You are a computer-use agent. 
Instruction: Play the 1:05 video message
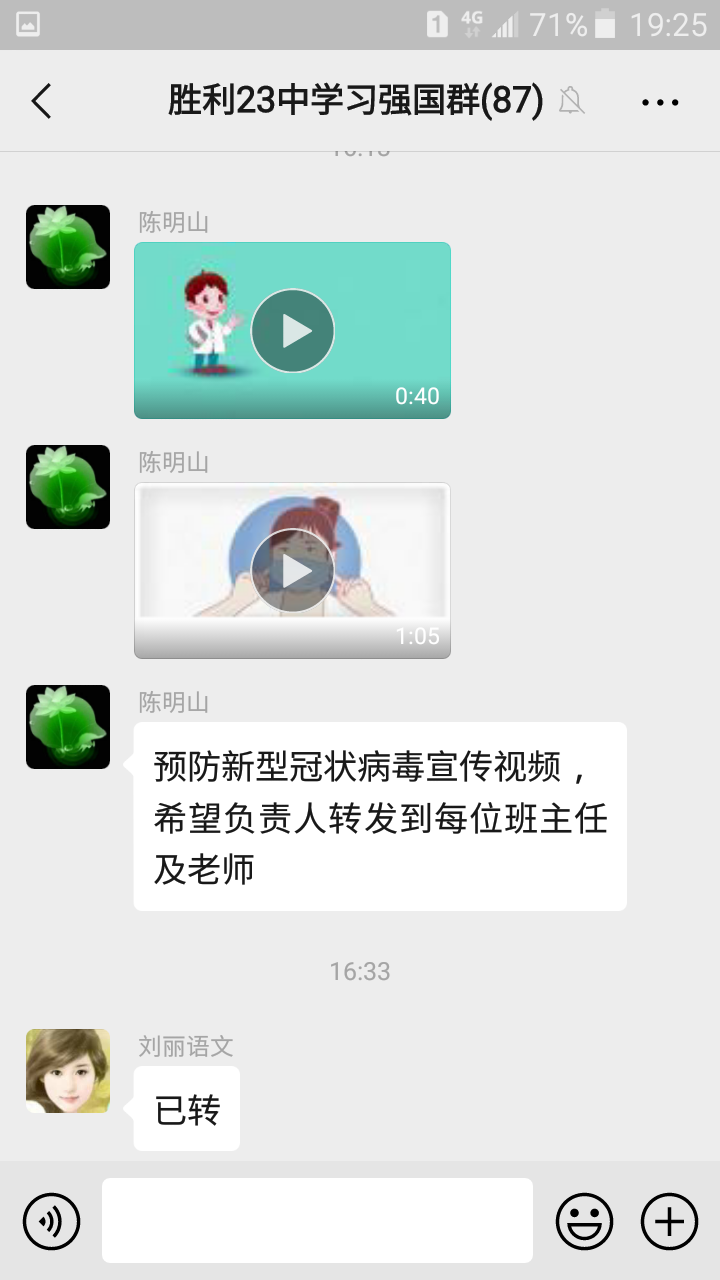[292, 571]
